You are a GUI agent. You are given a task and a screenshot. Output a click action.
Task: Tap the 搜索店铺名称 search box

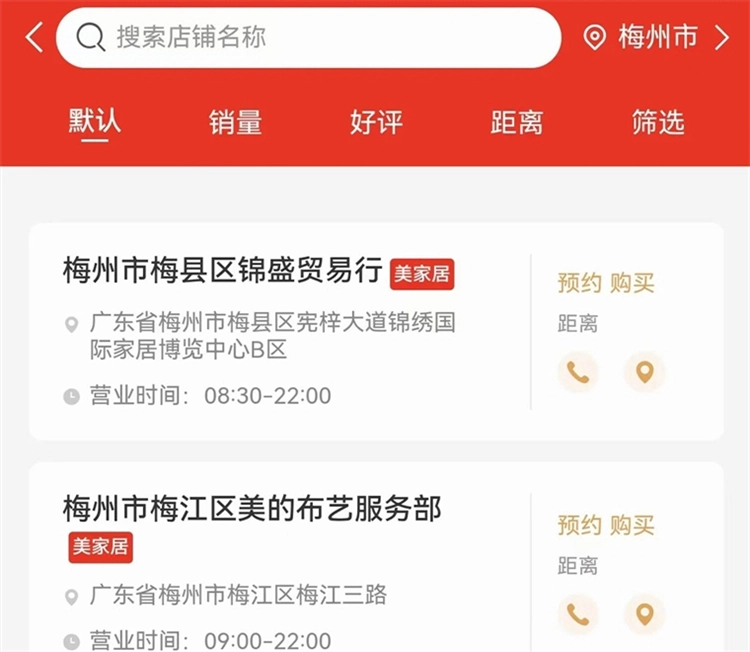click(x=308, y=38)
